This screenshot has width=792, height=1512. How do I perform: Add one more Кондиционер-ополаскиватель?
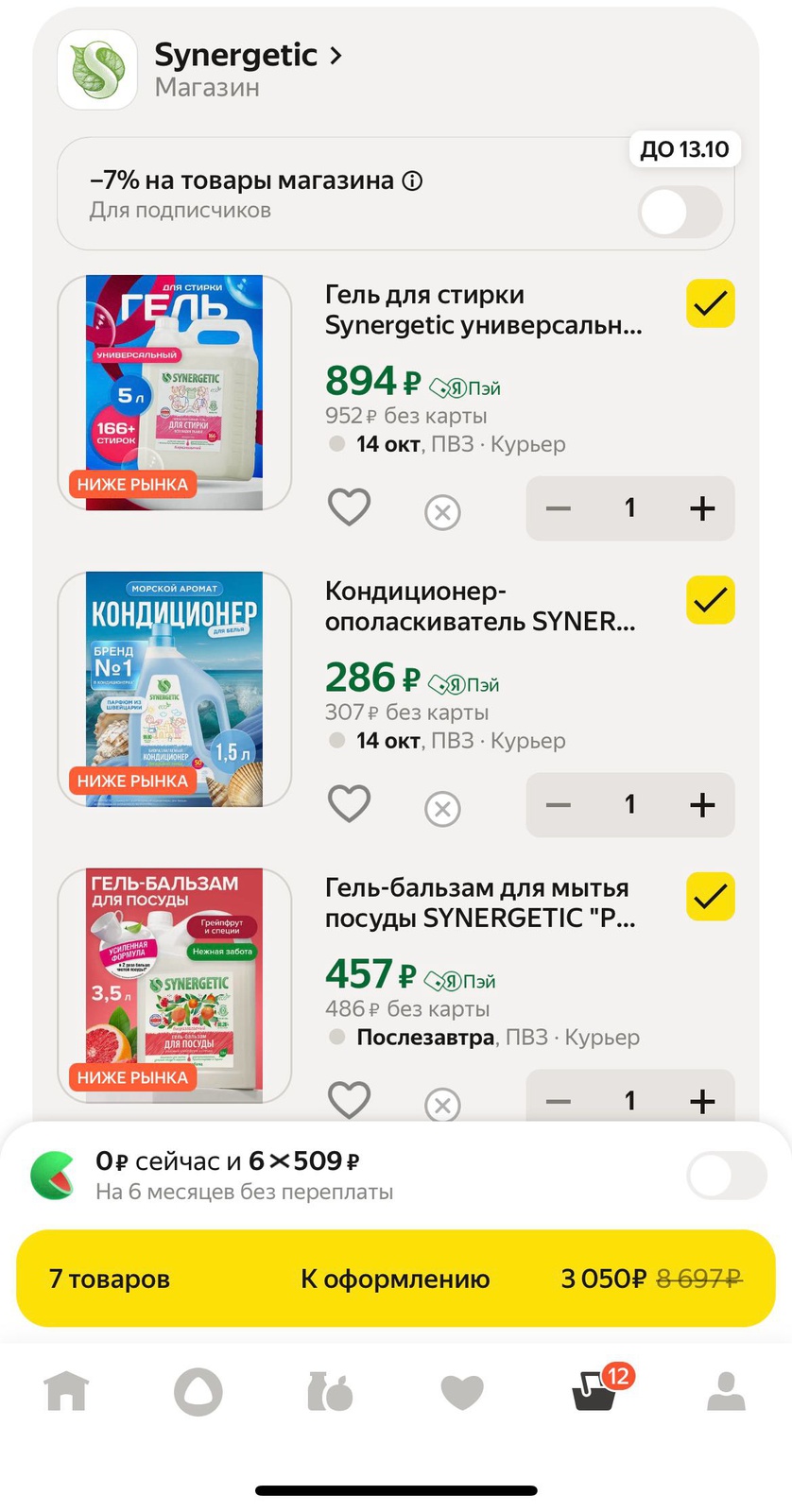[701, 805]
